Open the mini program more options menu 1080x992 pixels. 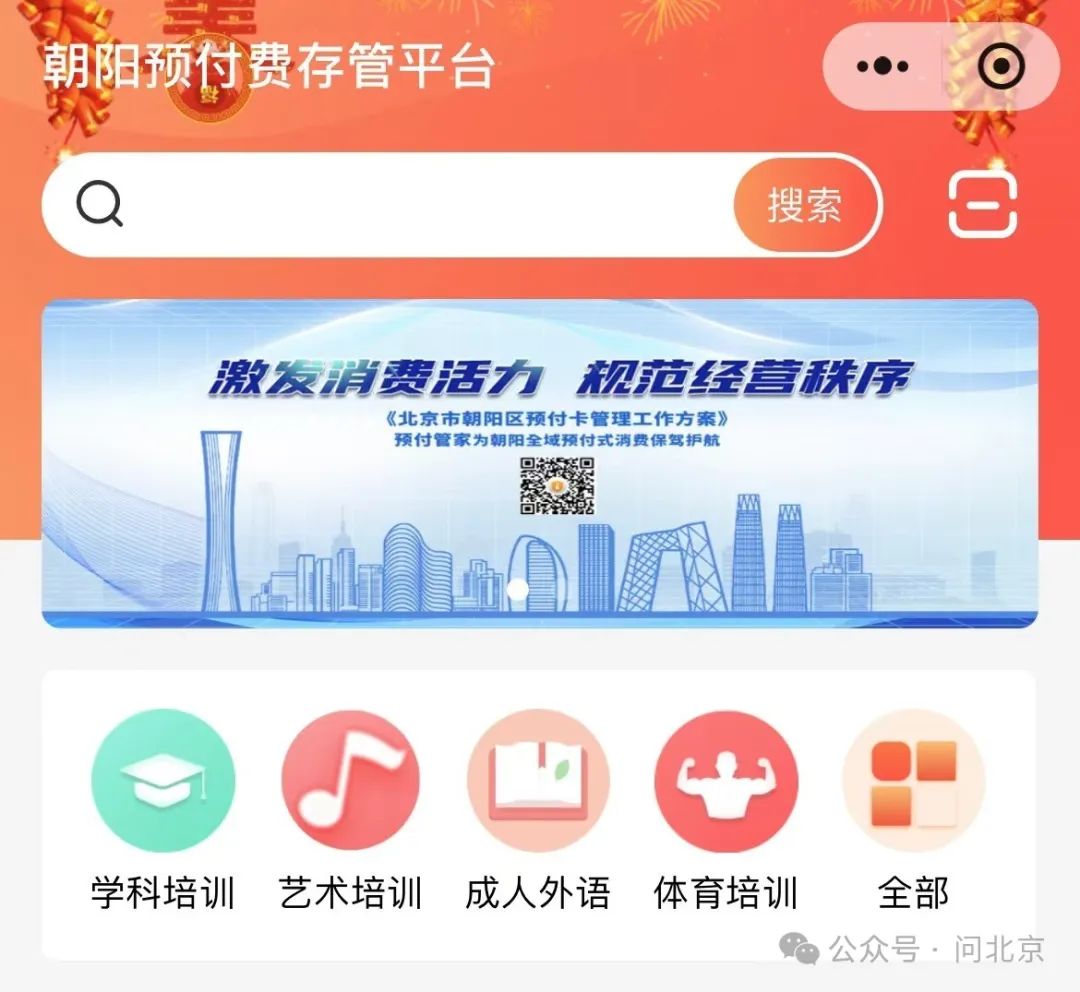(x=882, y=67)
